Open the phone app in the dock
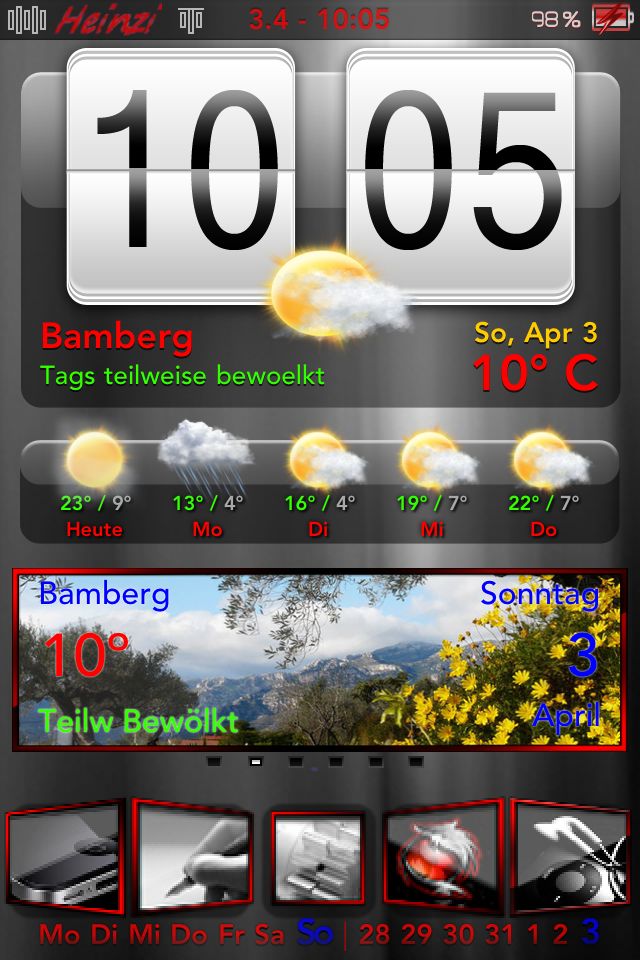The image size is (640, 960). [x=66, y=857]
